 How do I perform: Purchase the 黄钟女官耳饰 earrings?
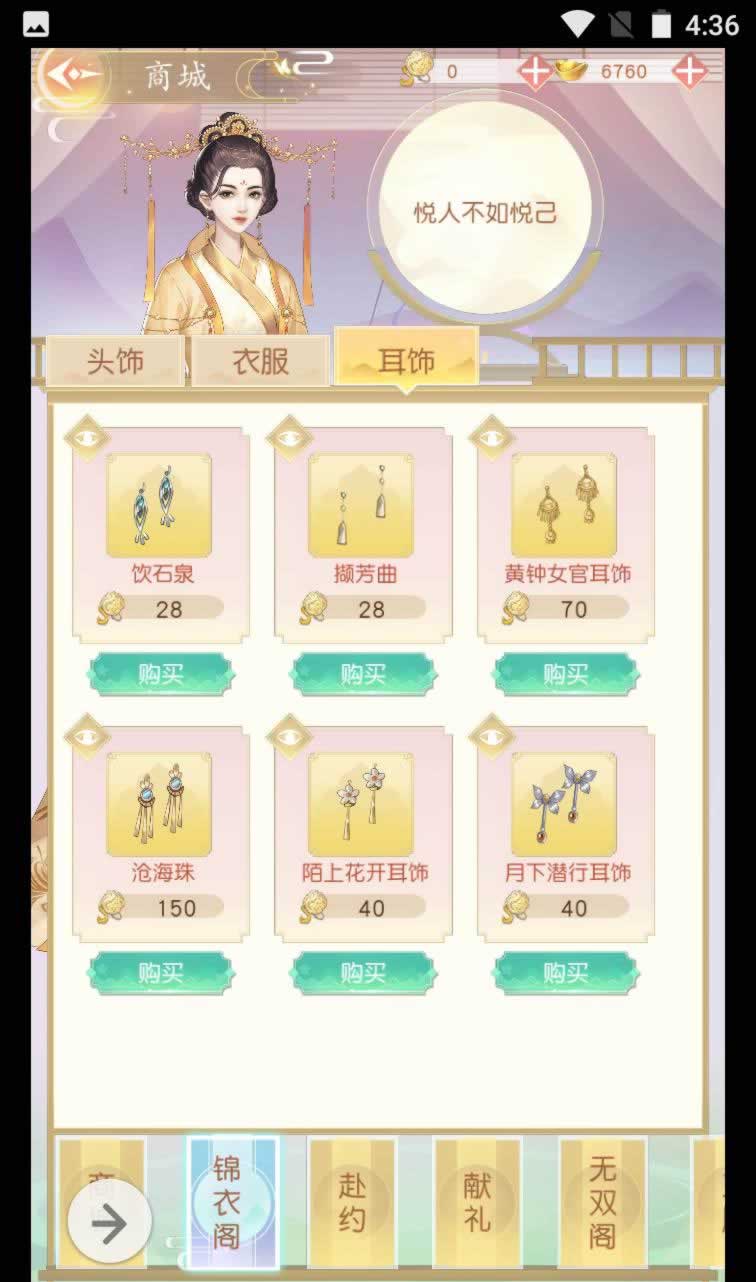pyautogui.click(x=566, y=674)
